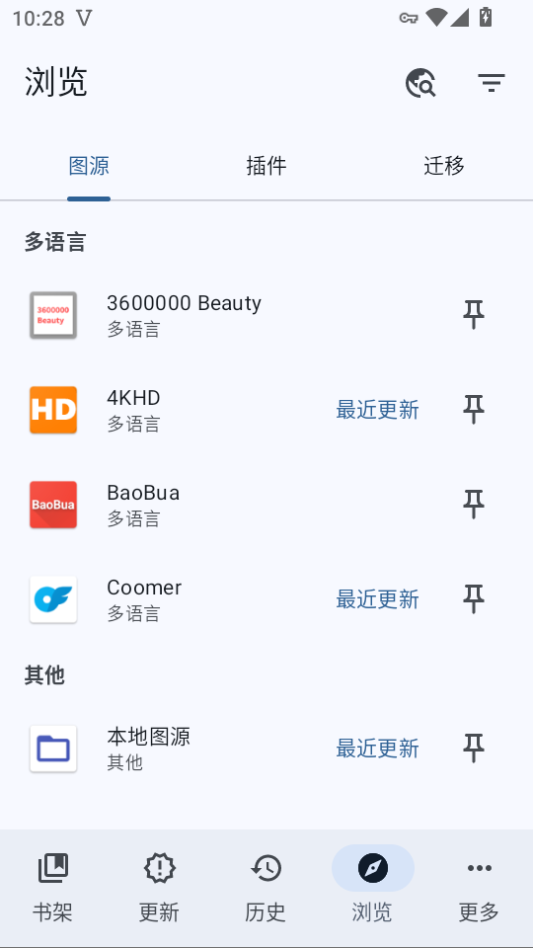Switch to the 迁移 tab
Viewport: 533px width, 948px height.
[444, 166]
